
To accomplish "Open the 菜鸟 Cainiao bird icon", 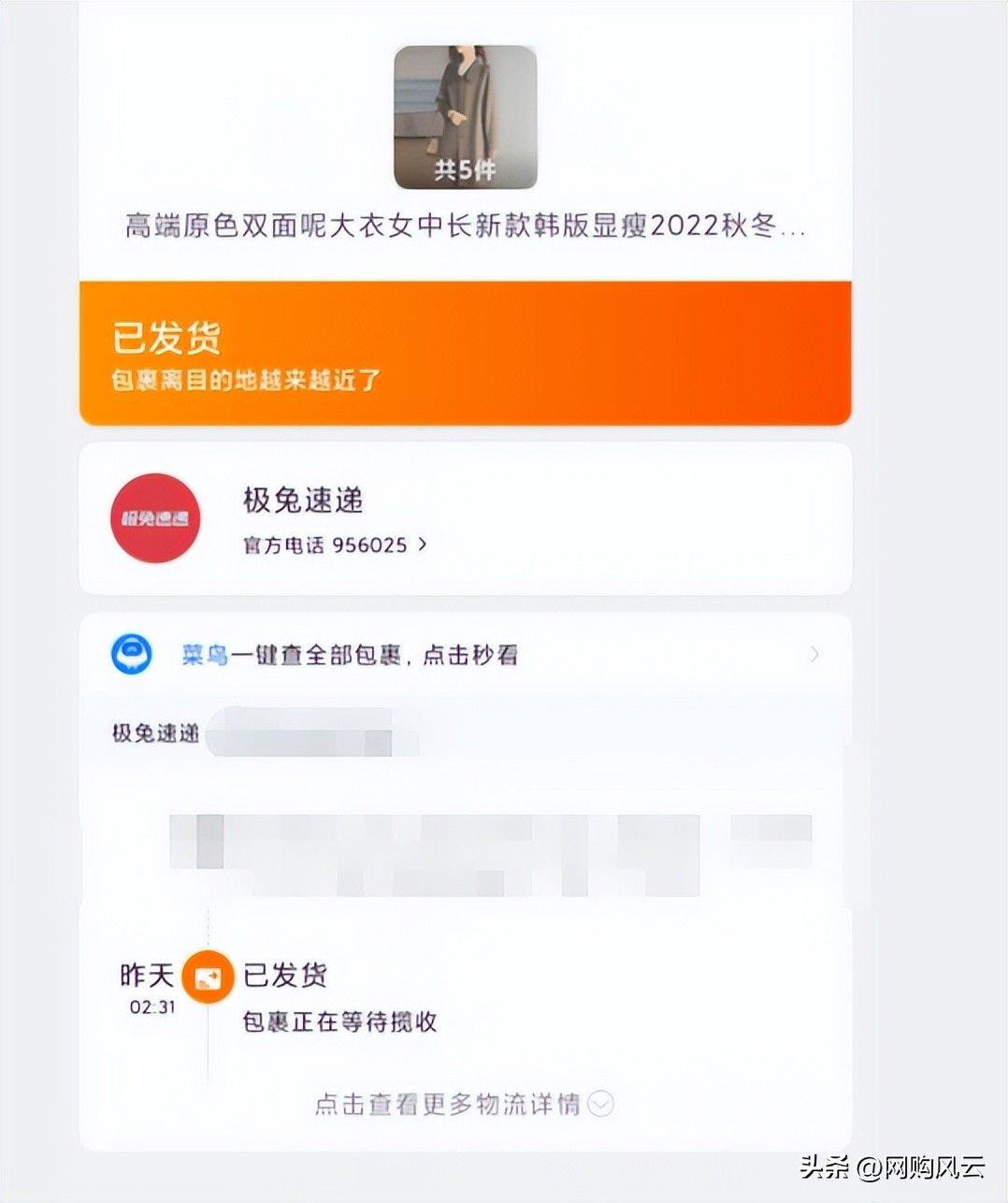I will (x=132, y=654).
